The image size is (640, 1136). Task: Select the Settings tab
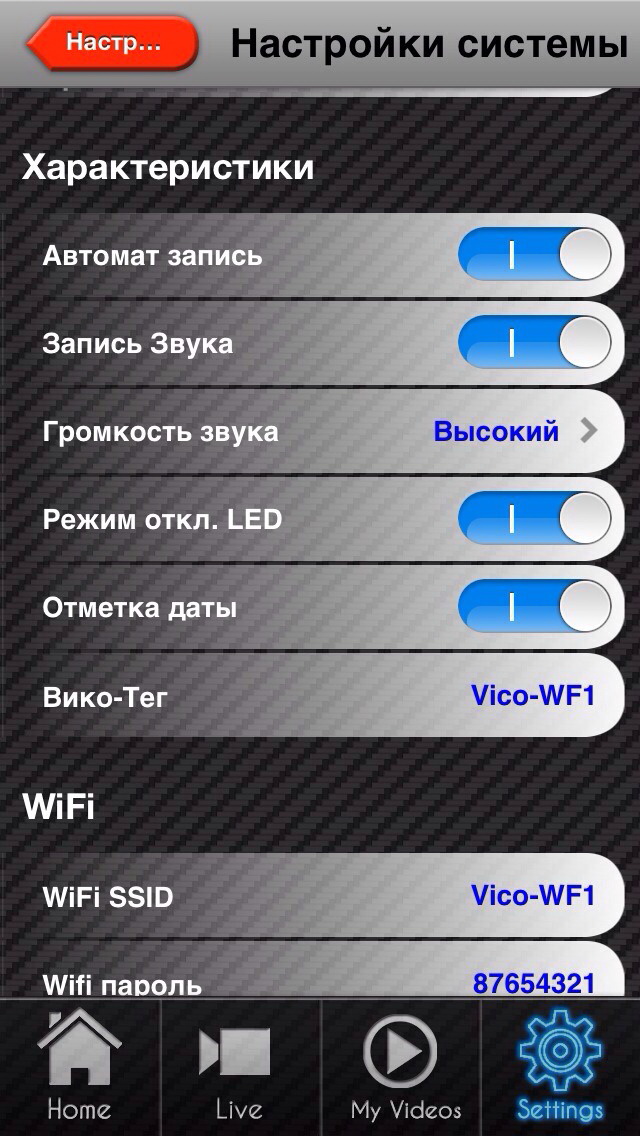[x=560, y=1068]
